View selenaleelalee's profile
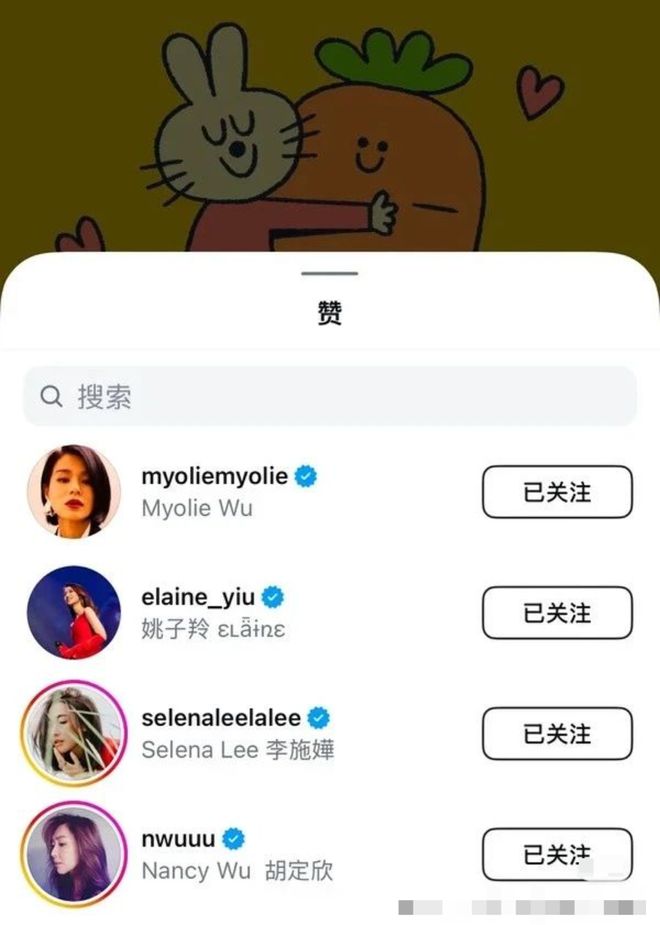 point(222,719)
